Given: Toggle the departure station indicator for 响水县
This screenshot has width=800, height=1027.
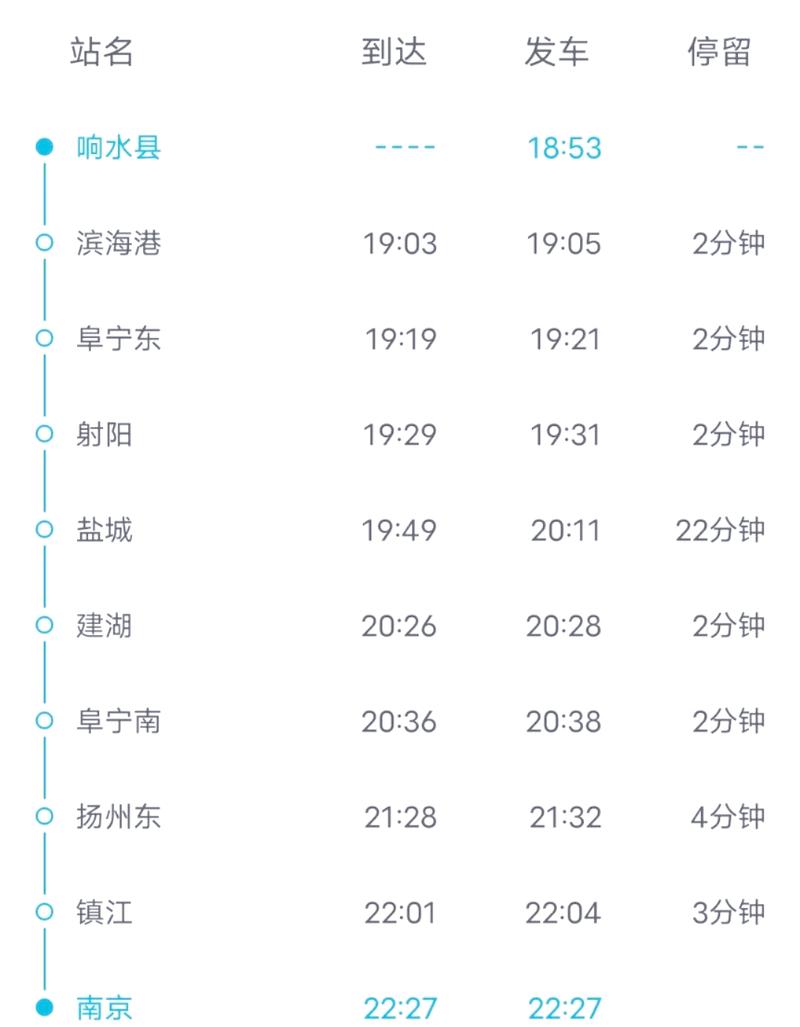Looking at the screenshot, I should point(42,148).
